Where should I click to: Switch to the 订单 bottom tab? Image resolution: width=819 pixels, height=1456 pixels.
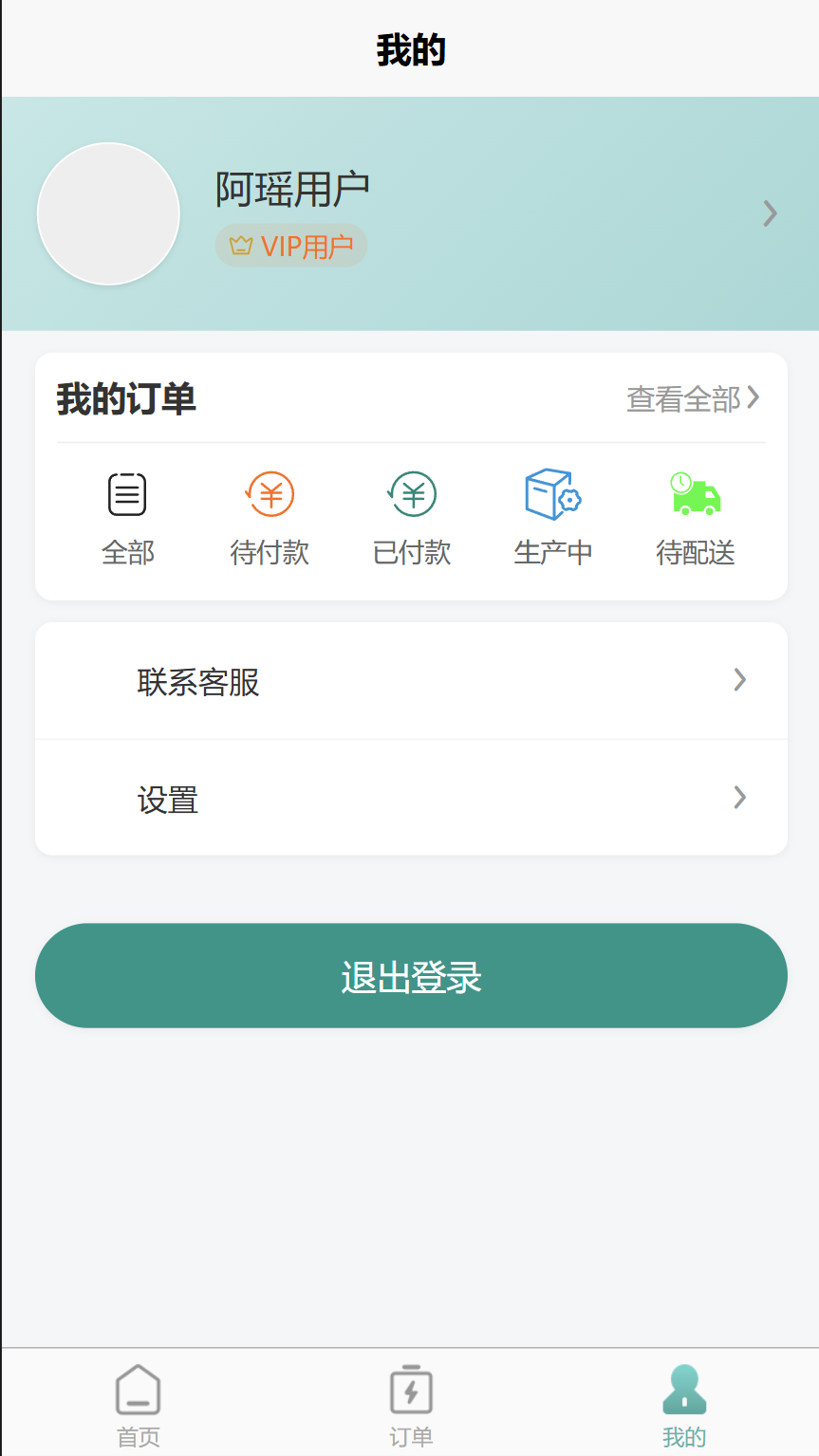click(x=410, y=1402)
